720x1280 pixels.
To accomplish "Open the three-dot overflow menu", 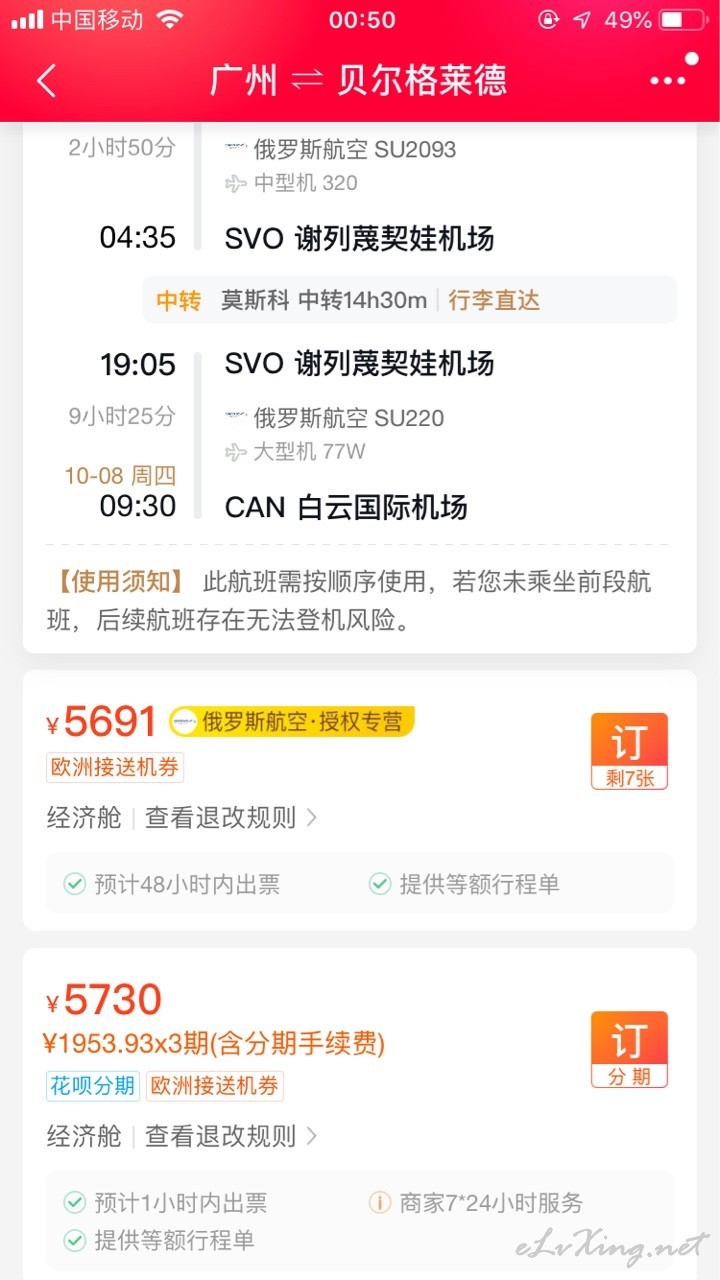I will 667,81.
